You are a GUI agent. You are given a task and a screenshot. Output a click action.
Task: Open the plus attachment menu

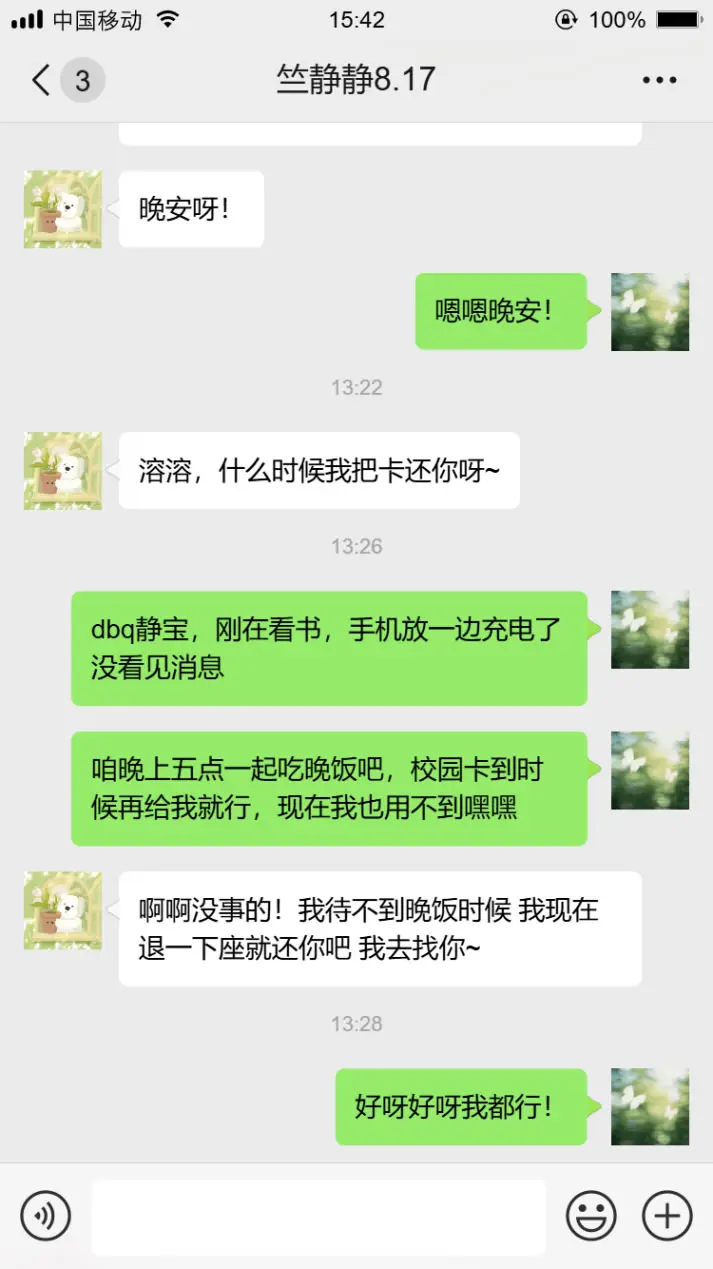point(667,1216)
